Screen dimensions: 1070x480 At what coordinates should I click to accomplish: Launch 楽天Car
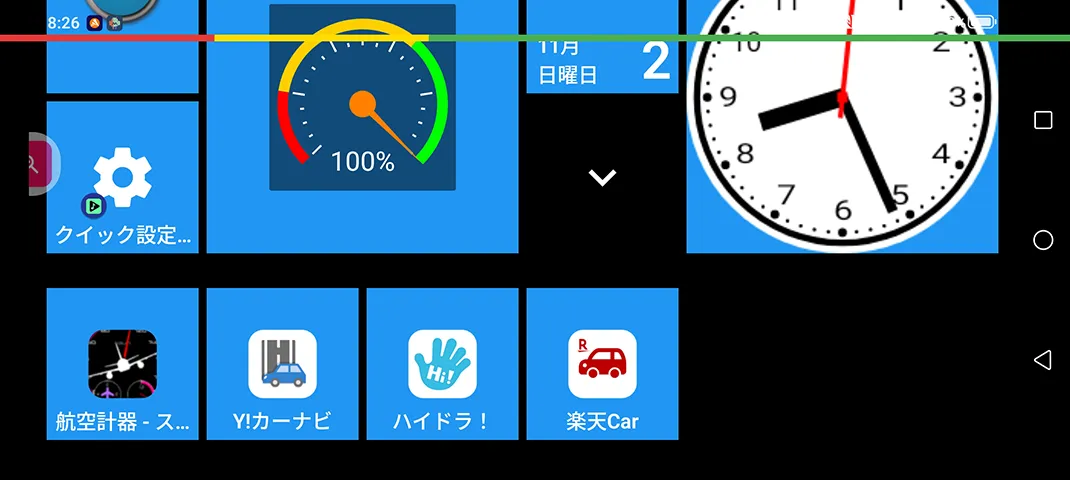coord(602,364)
